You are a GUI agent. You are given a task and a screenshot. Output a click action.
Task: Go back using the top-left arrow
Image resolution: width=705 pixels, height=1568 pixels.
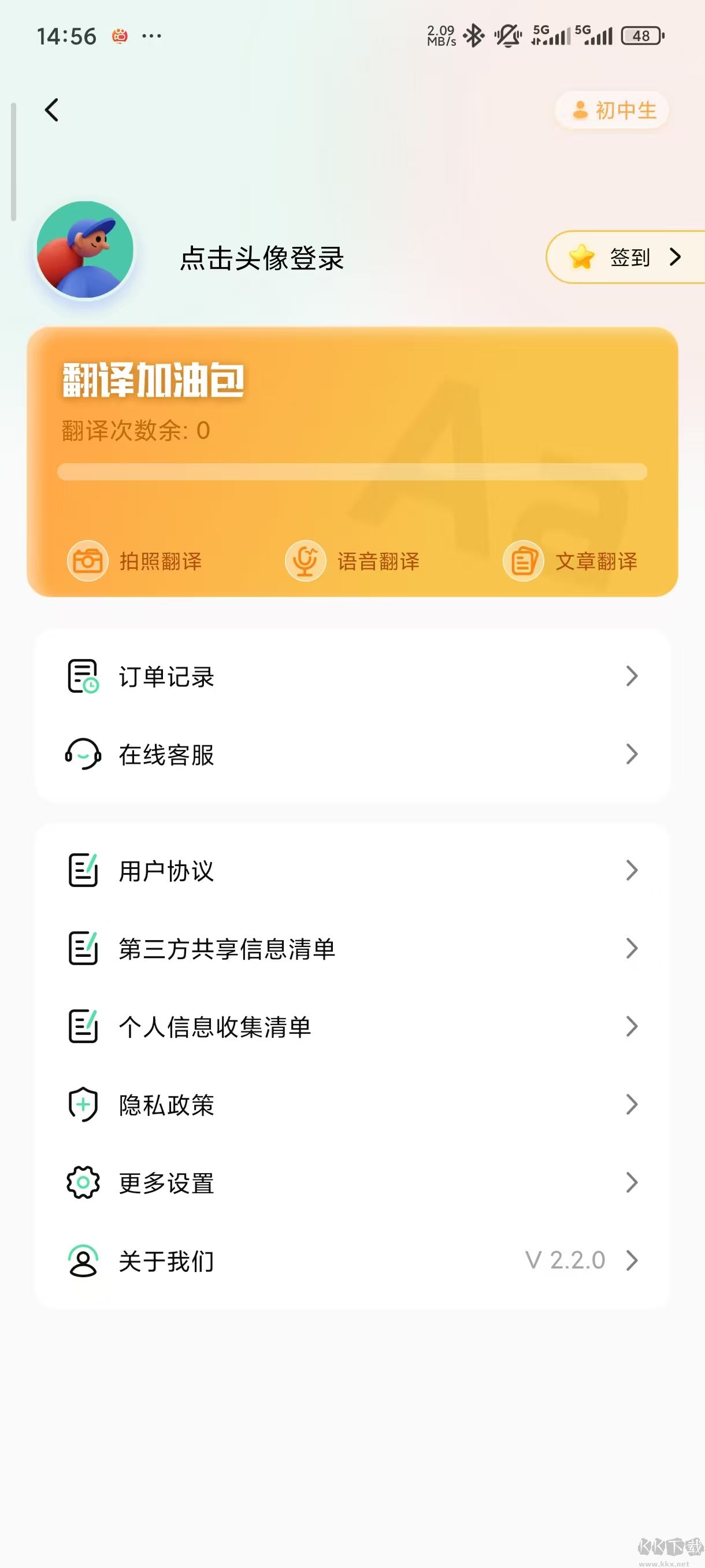coord(51,110)
